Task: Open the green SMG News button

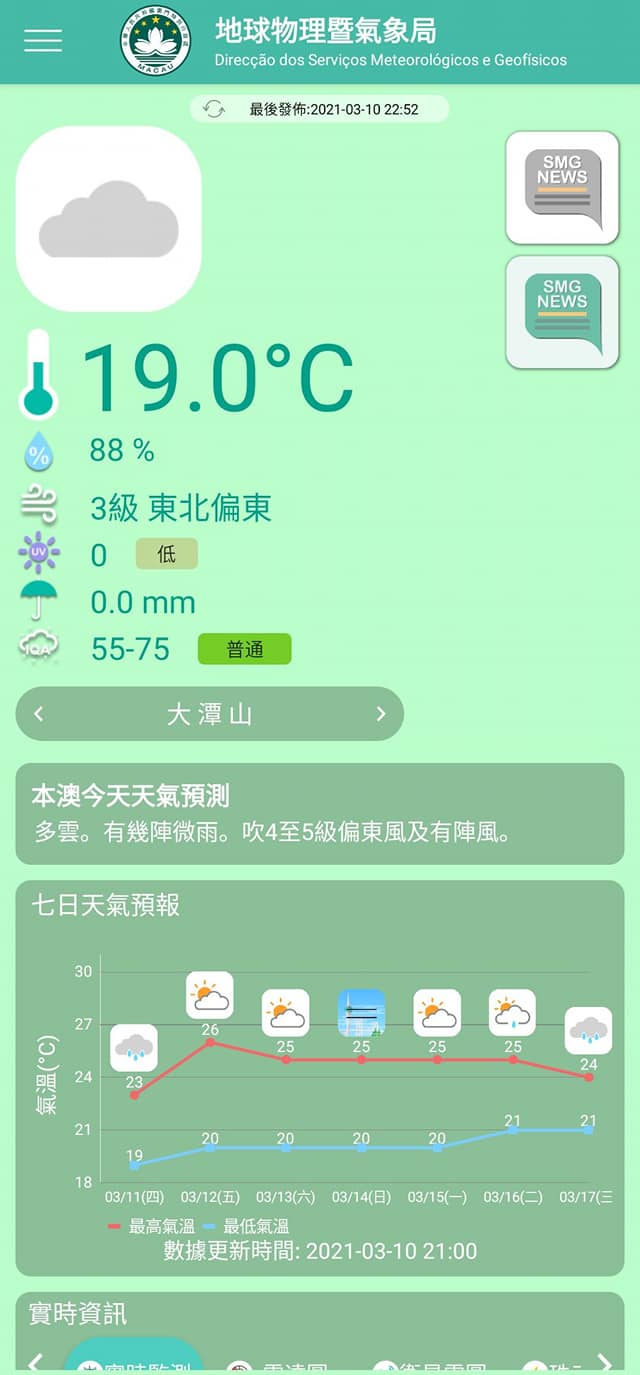Action: 562,312
